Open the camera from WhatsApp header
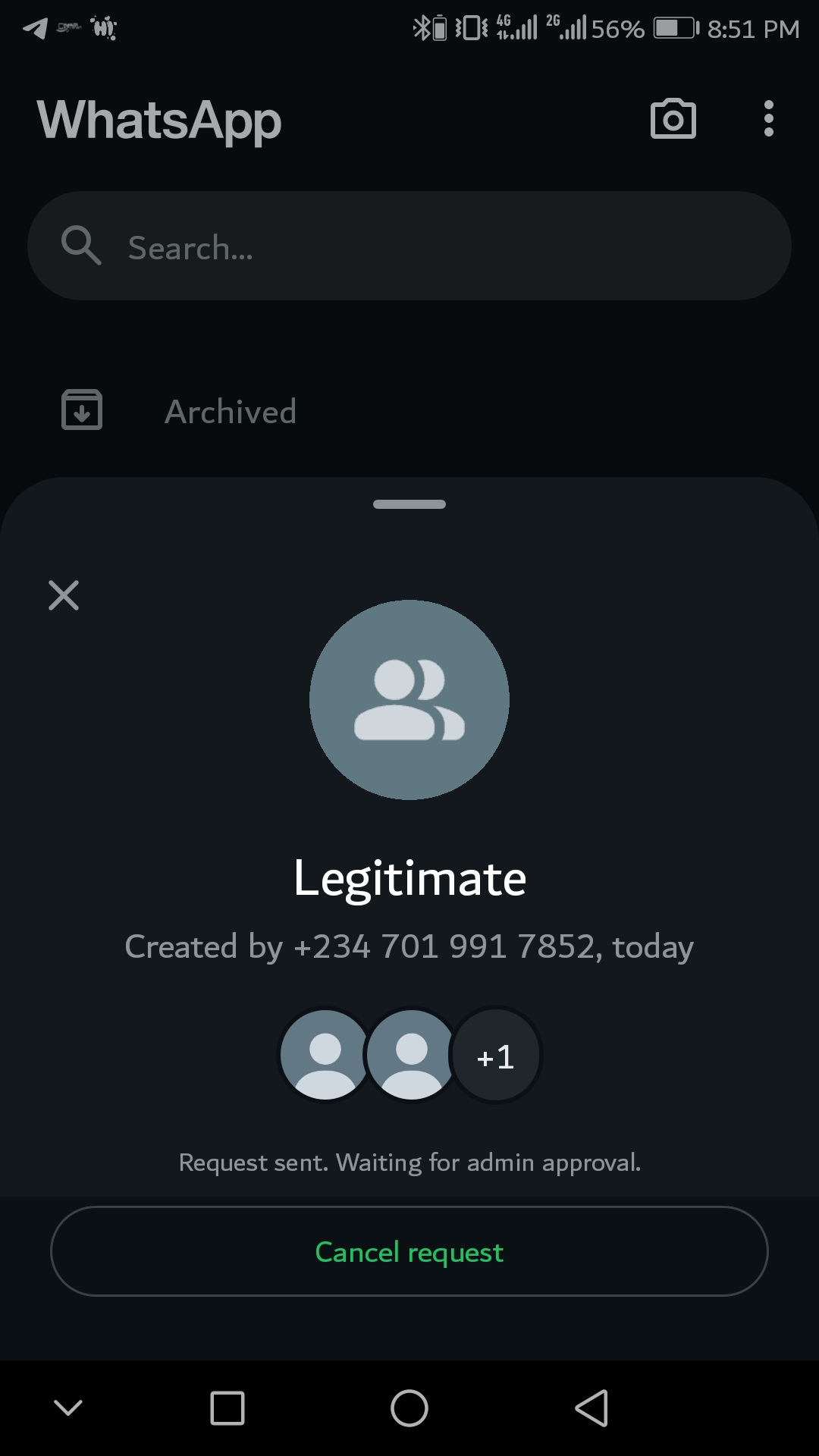The image size is (819, 1456). (673, 119)
